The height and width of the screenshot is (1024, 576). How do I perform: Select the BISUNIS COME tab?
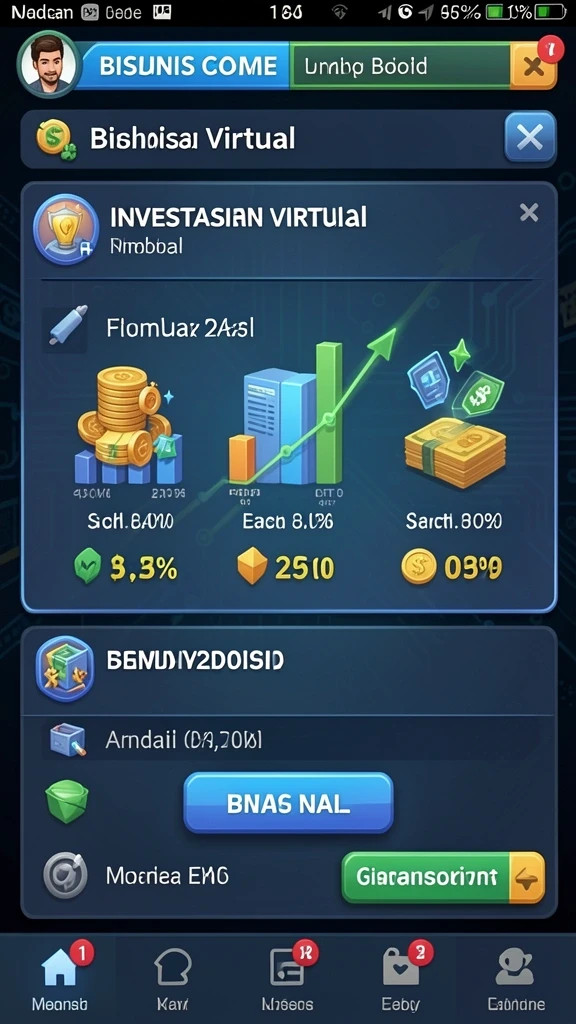[x=186, y=66]
